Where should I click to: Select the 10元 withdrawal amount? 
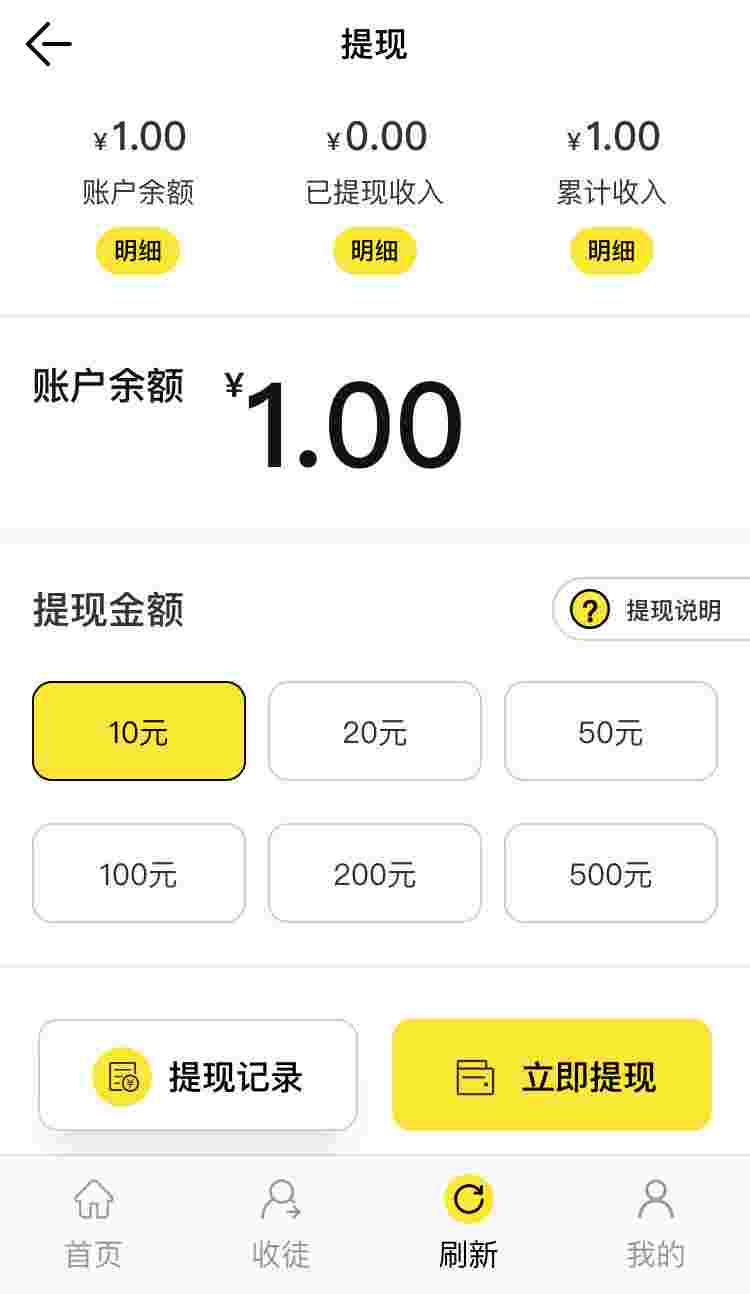coord(139,731)
